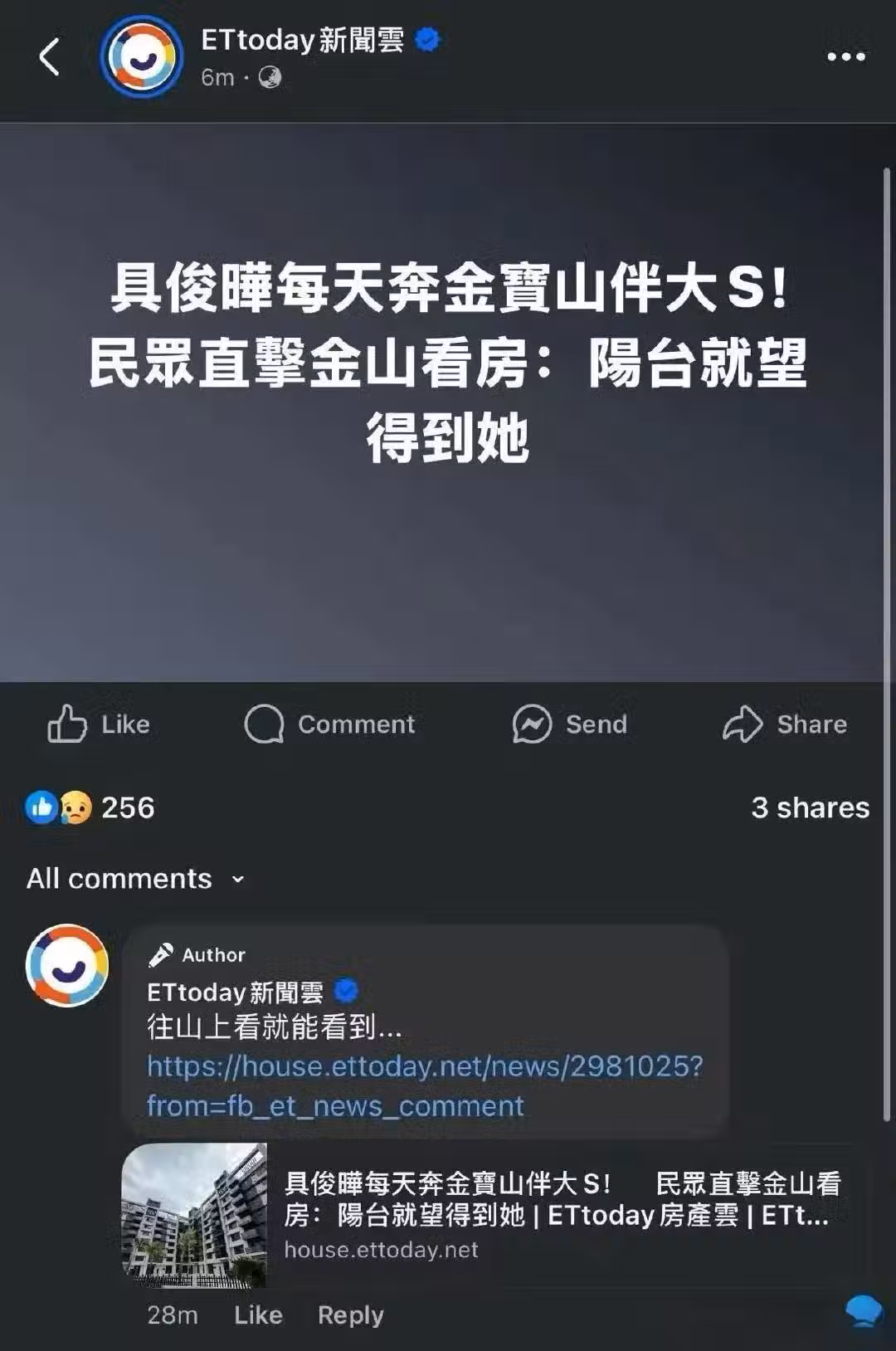Send the post via Messenger
This screenshot has height=1351, width=896.
pos(569,724)
